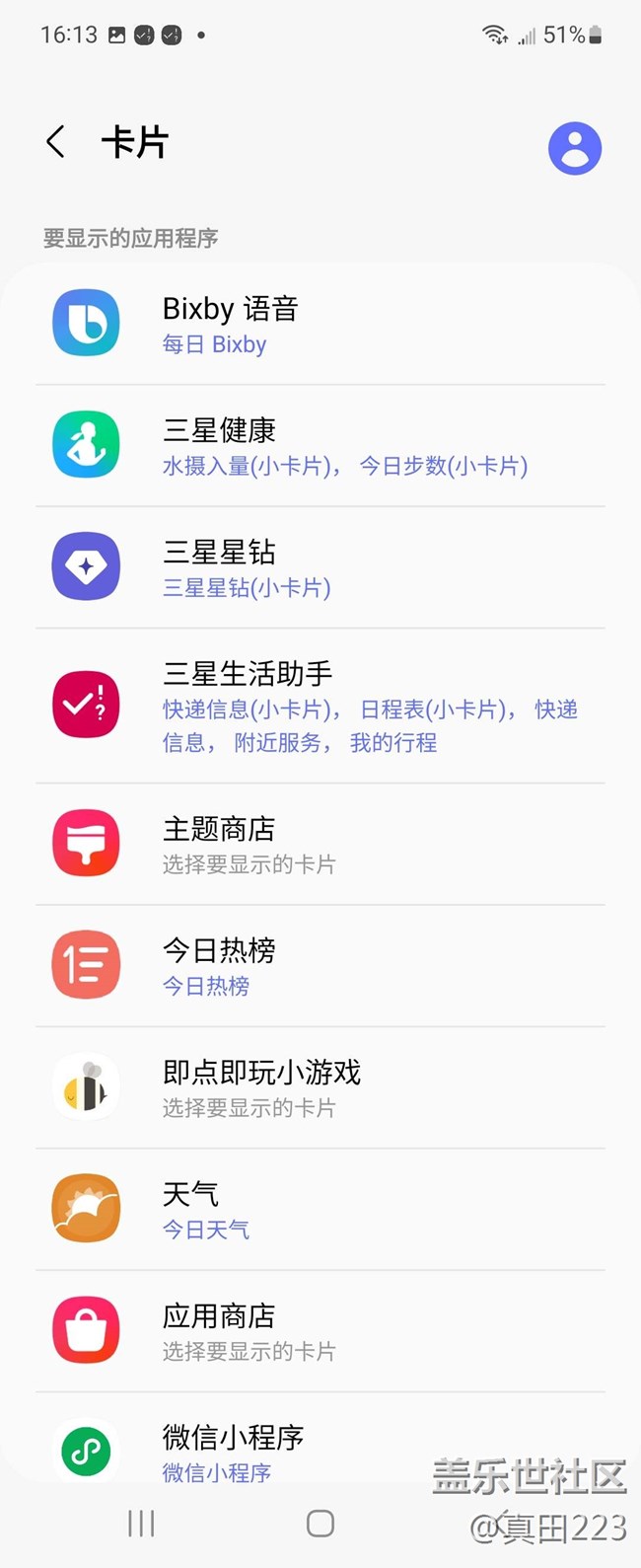The height and width of the screenshot is (1568, 641).
Task: Open 三星星钻 card options
Action: [320, 567]
